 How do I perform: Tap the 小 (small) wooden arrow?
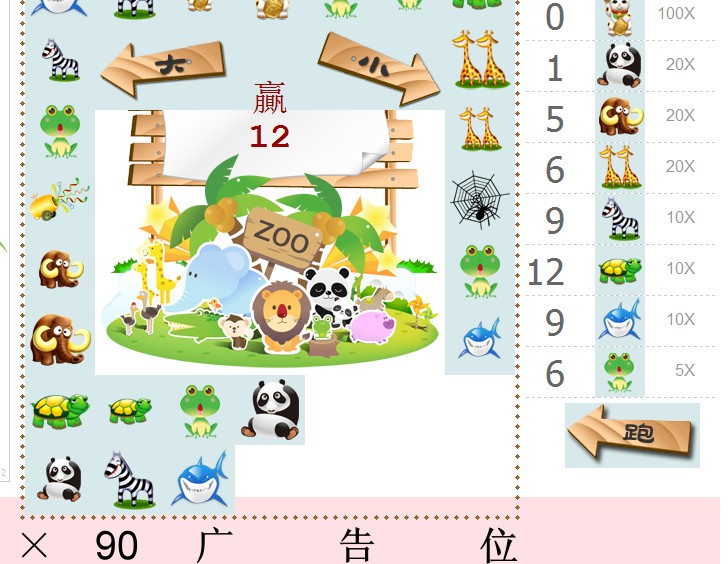point(377,66)
